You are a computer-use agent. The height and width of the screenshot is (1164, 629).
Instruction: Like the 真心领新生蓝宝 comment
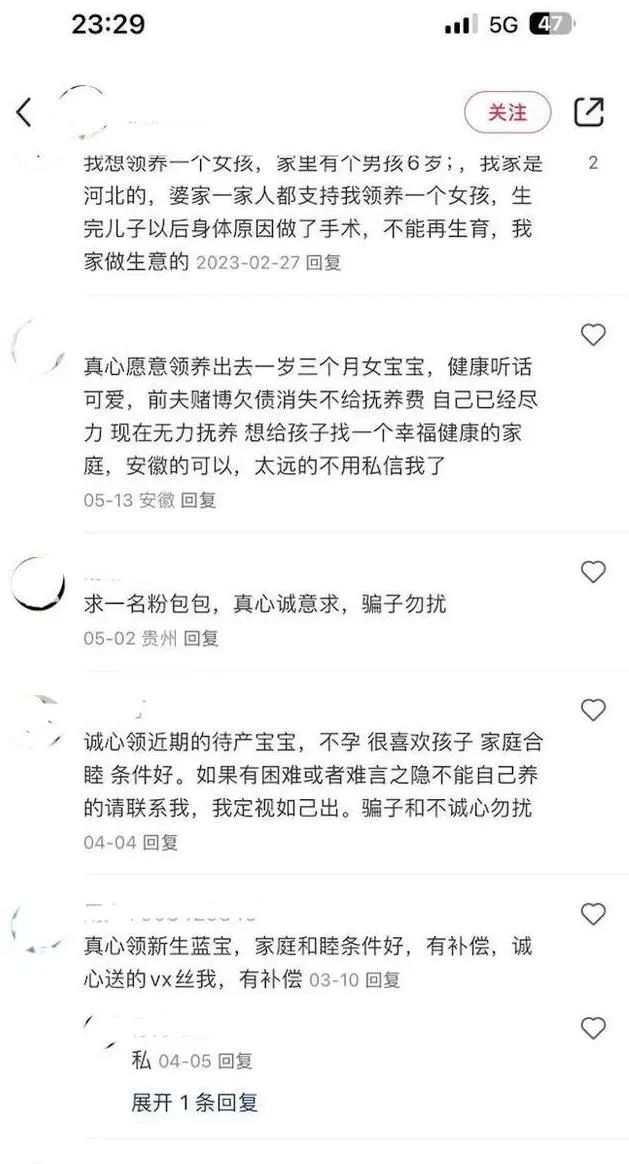tap(593, 914)
